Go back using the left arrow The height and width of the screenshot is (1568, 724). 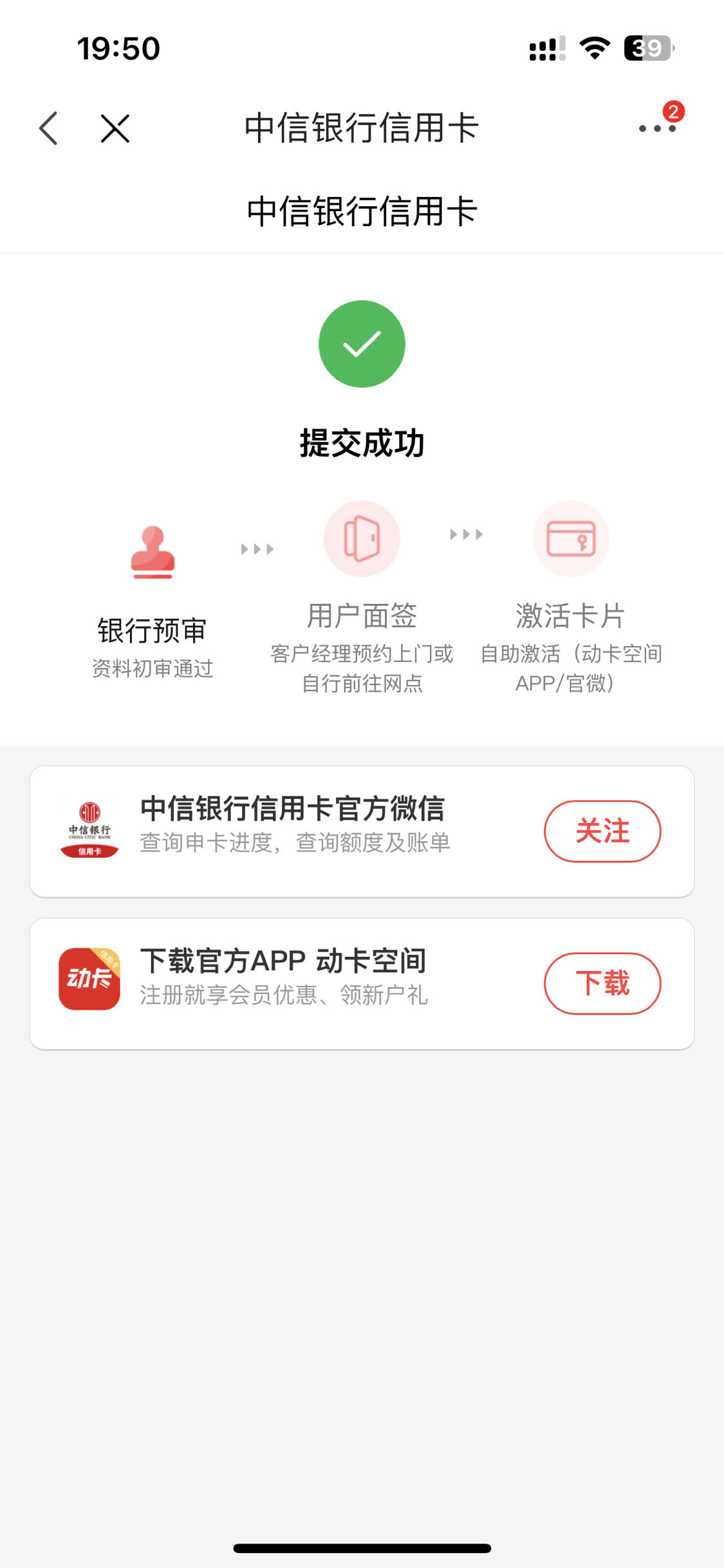49,128
